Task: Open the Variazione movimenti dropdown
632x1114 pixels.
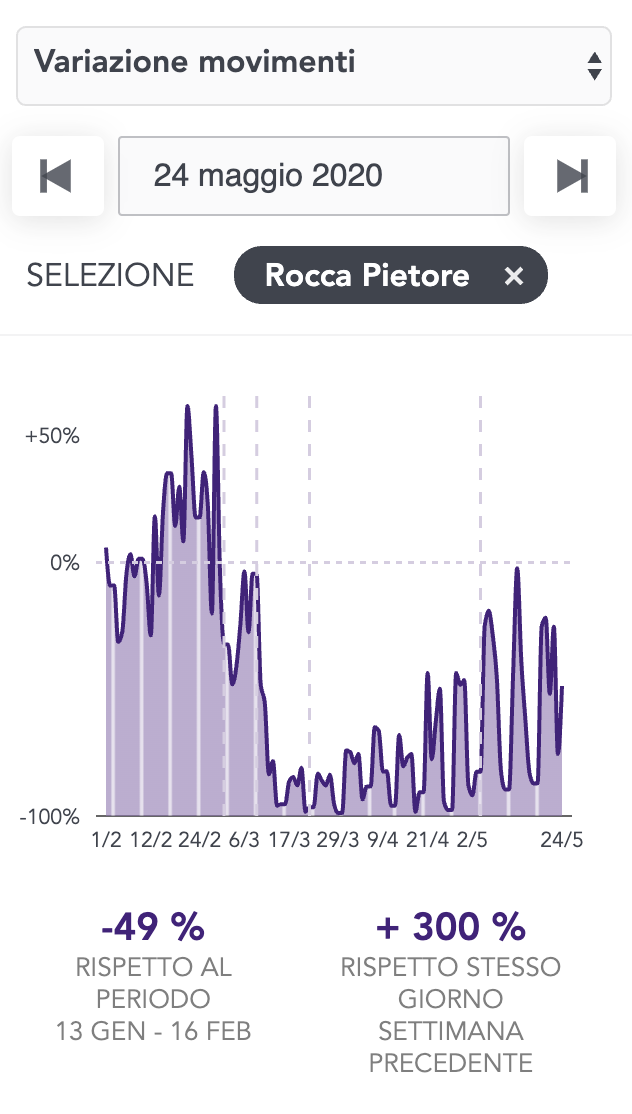Action: [x=314, y=65]
